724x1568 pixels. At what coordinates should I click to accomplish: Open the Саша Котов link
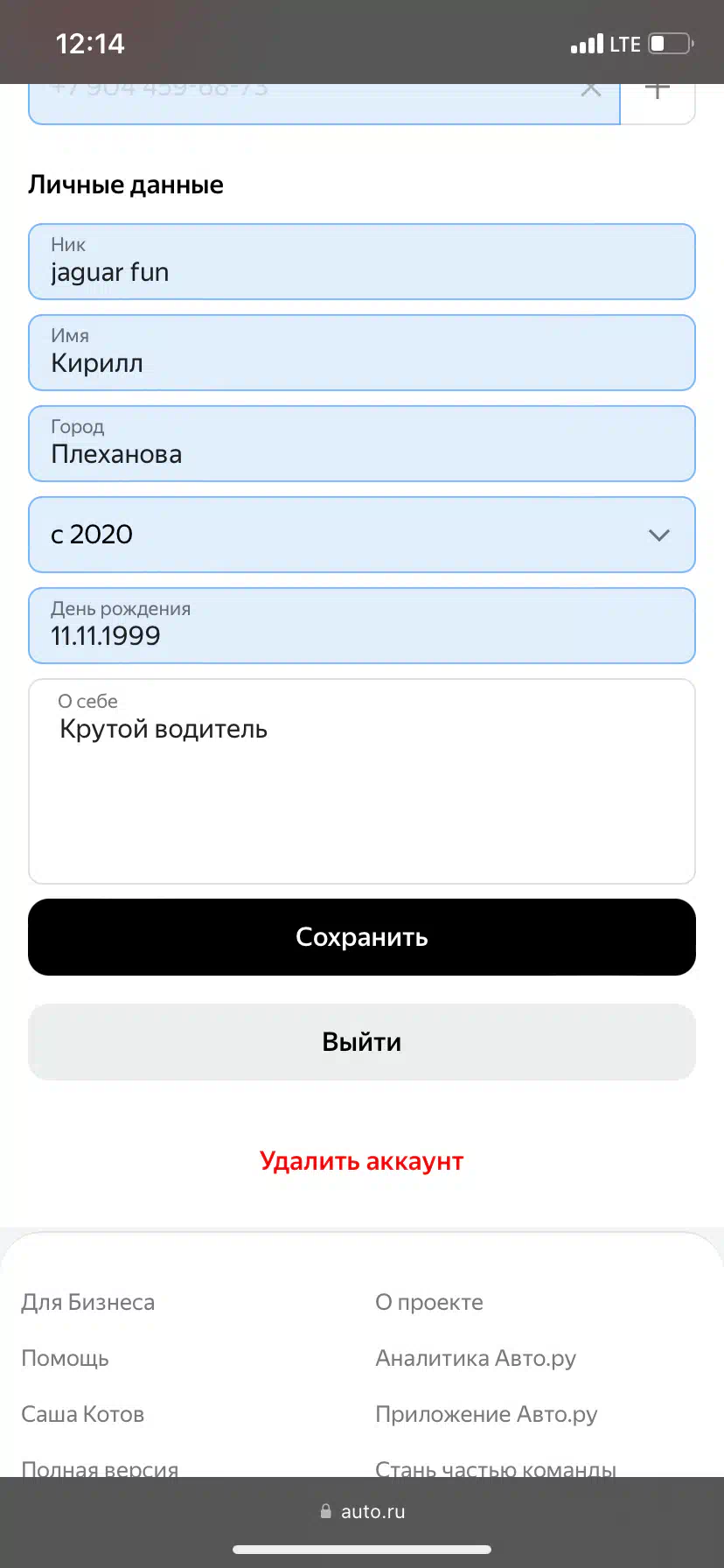click(83, 1414)
